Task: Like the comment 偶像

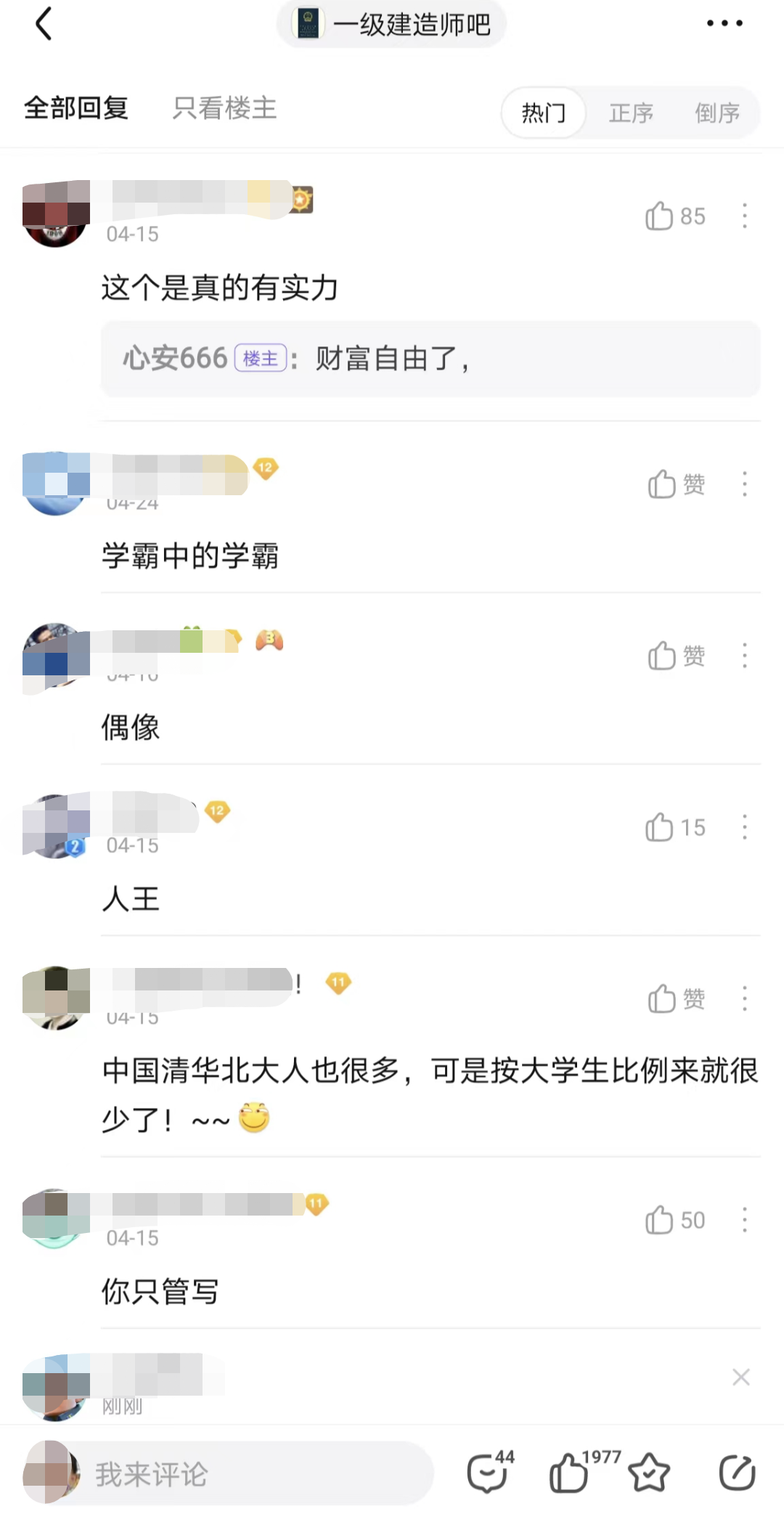Action: coord(675,656)
